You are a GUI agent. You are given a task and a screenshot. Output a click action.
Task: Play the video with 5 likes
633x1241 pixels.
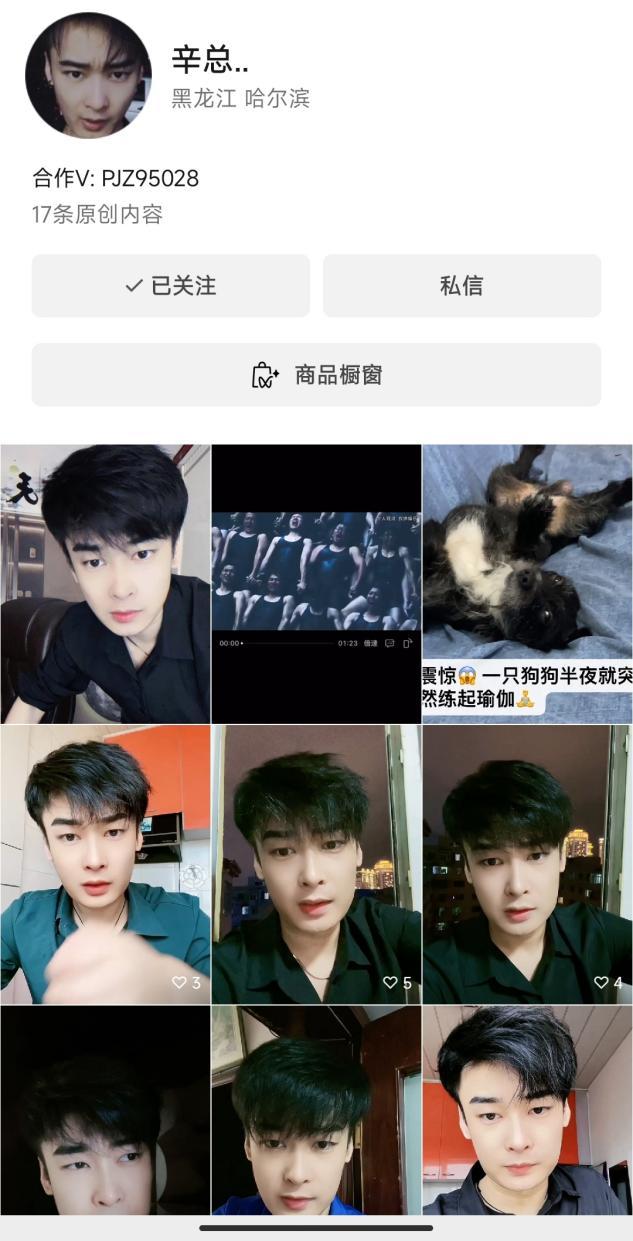coord(316,864)
